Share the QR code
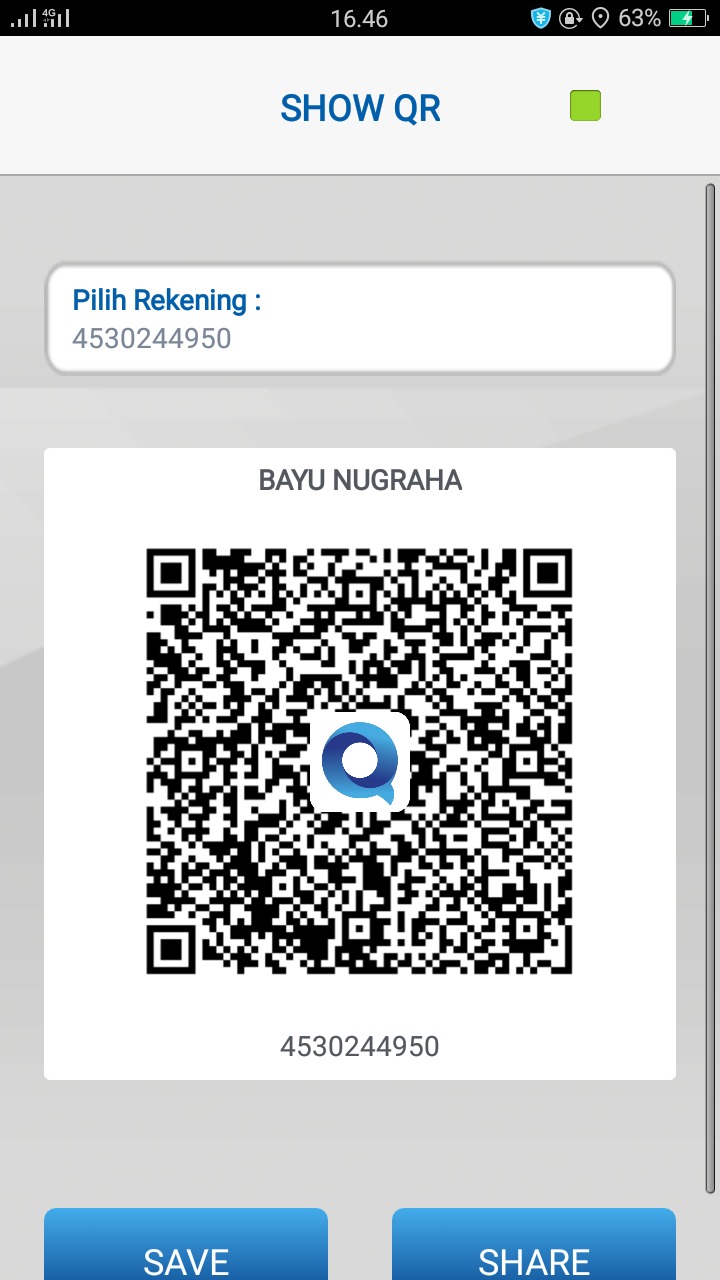The height and width of the screenshot is (1280, 720). [x=534, y=1248]
